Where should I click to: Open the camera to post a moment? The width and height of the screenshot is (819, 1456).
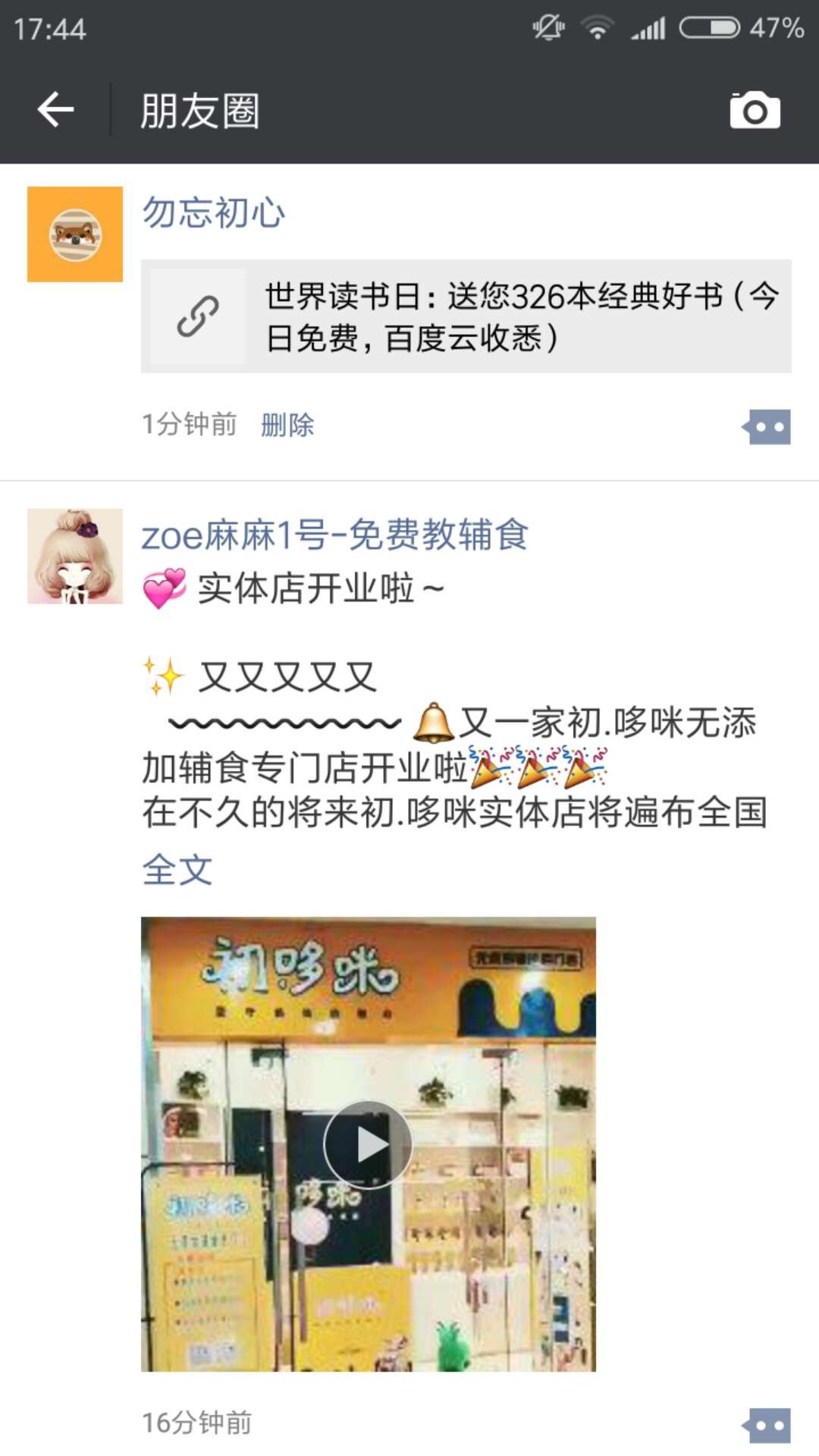point(755,111)
